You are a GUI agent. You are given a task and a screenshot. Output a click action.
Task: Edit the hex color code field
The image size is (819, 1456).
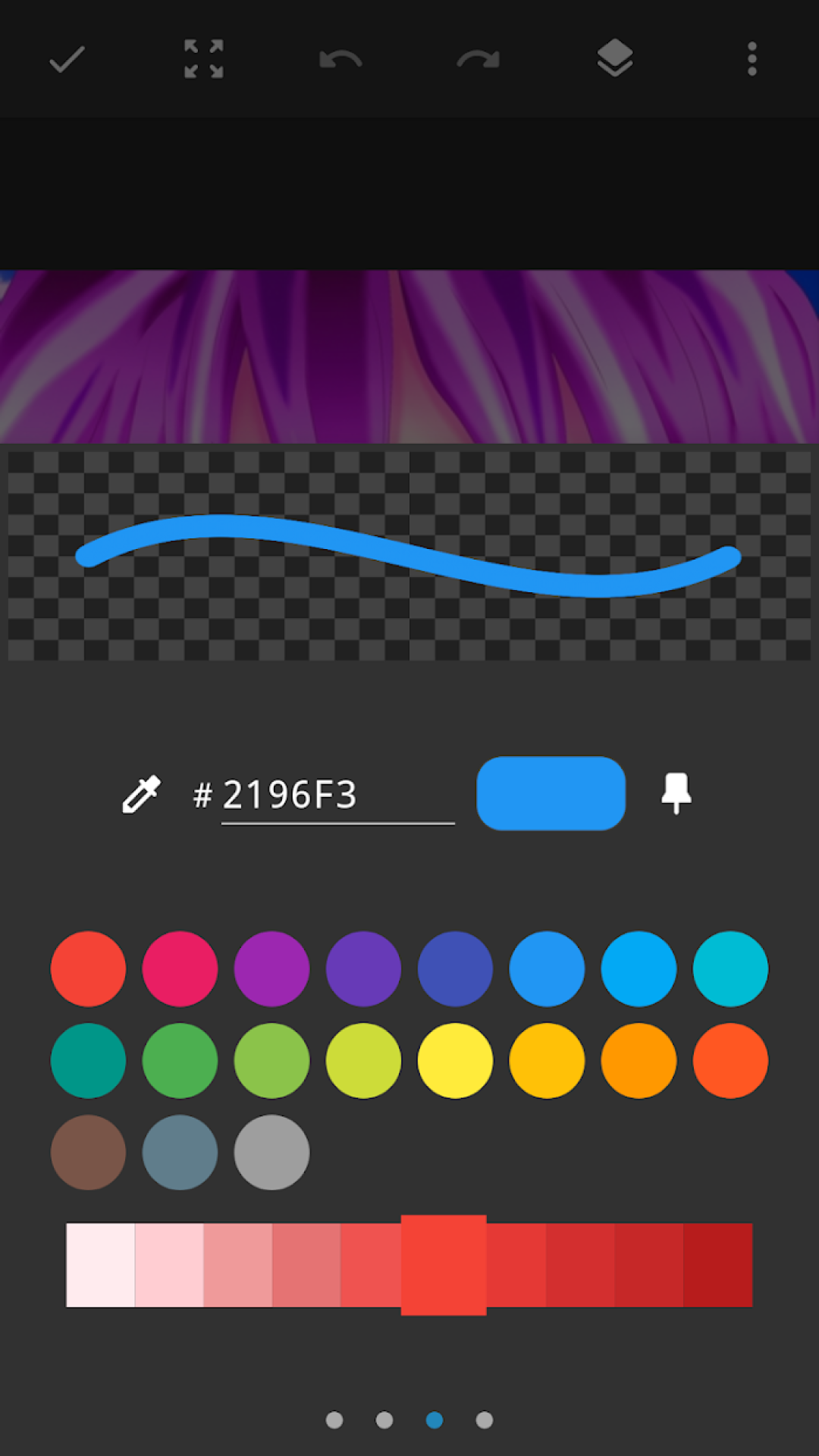pos(337,795)
